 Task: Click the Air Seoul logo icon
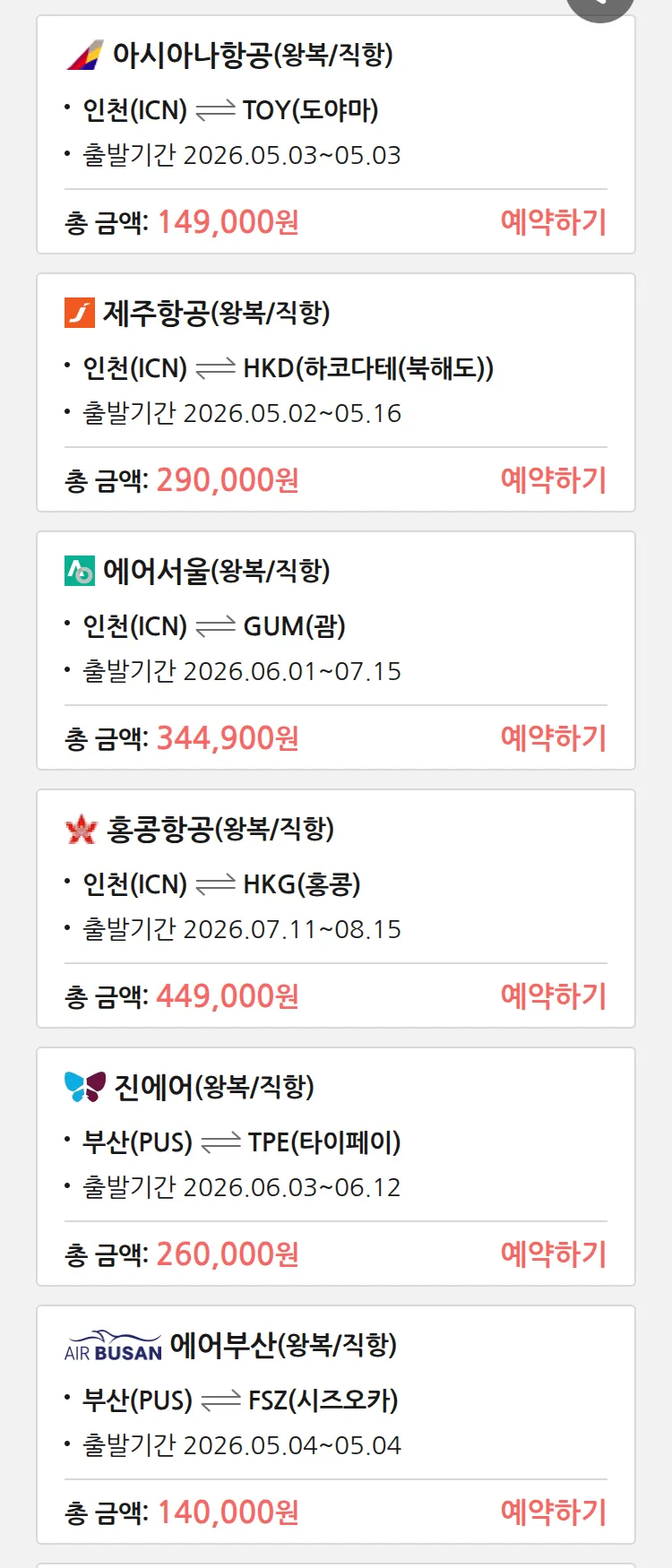pyautogui.click(x=79, y=570)
